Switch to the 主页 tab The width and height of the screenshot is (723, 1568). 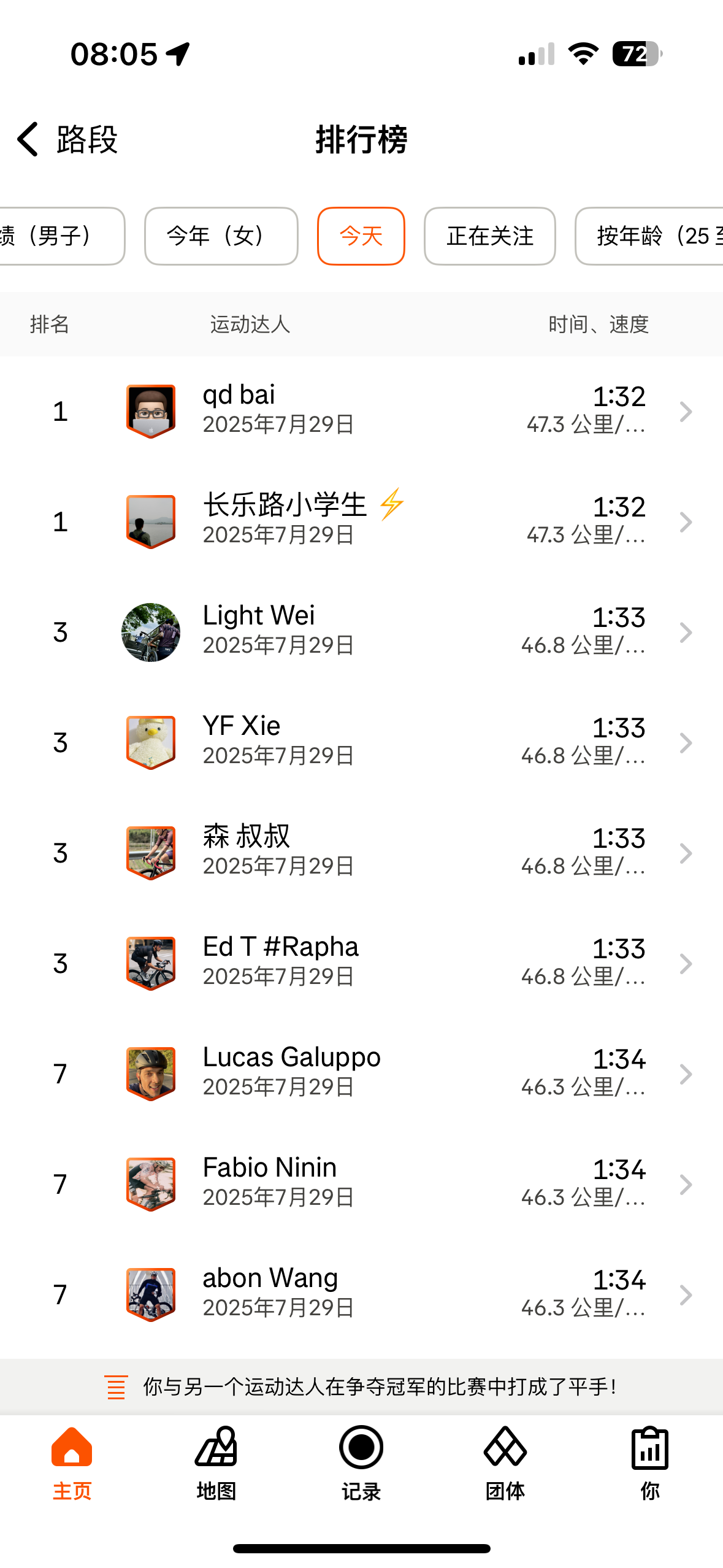[x=72, y=1463]
